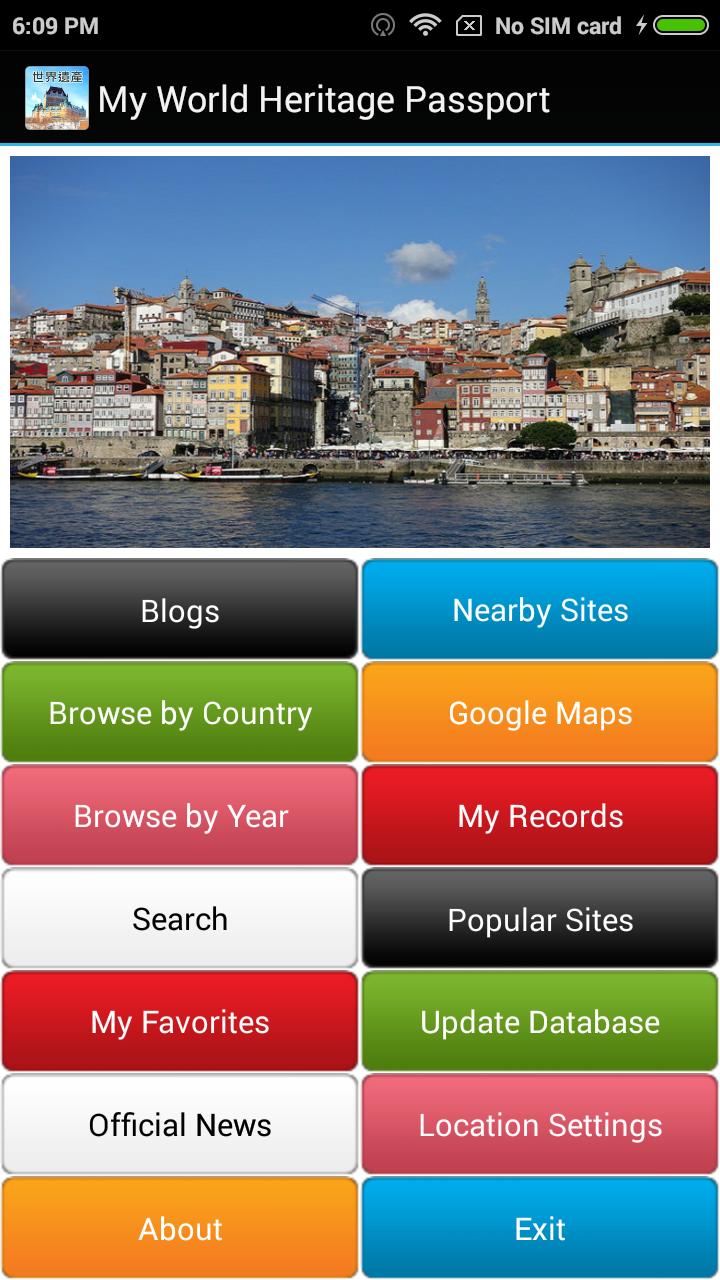
Task: Select Browse by Country
Action: (180, 713)
